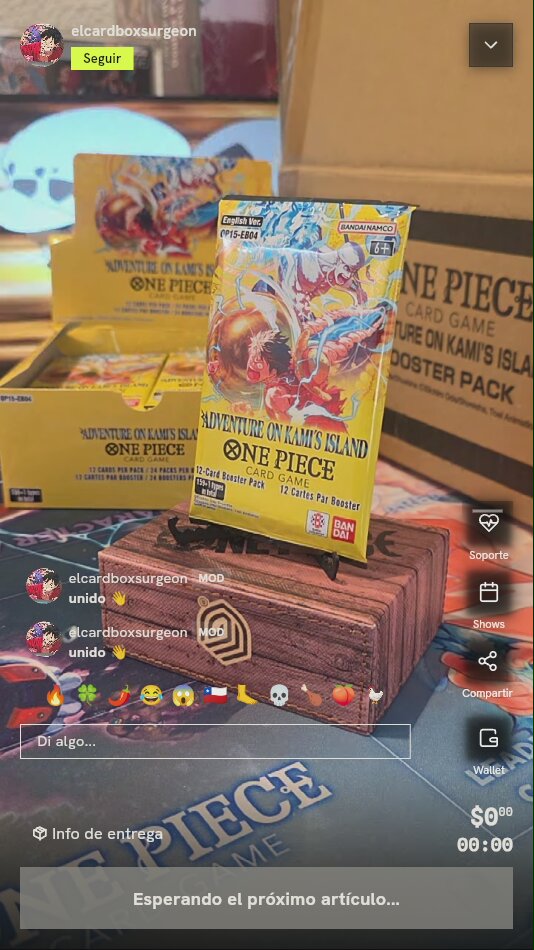Send the Chile flag emoji reaction
The width and height of the screenshot is (534, 950).
click(x=215, y=696)
